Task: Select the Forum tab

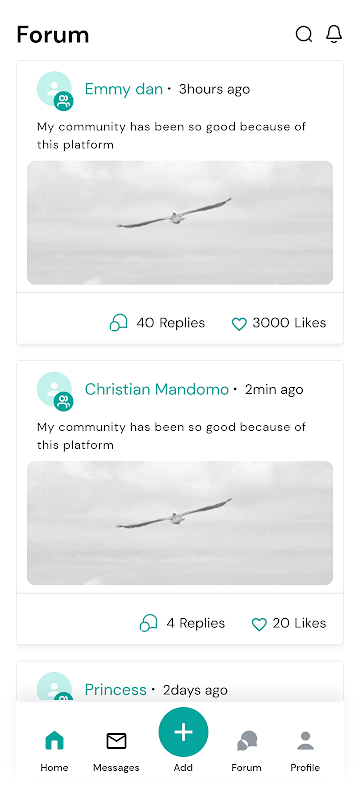Action: pos(246,751)
